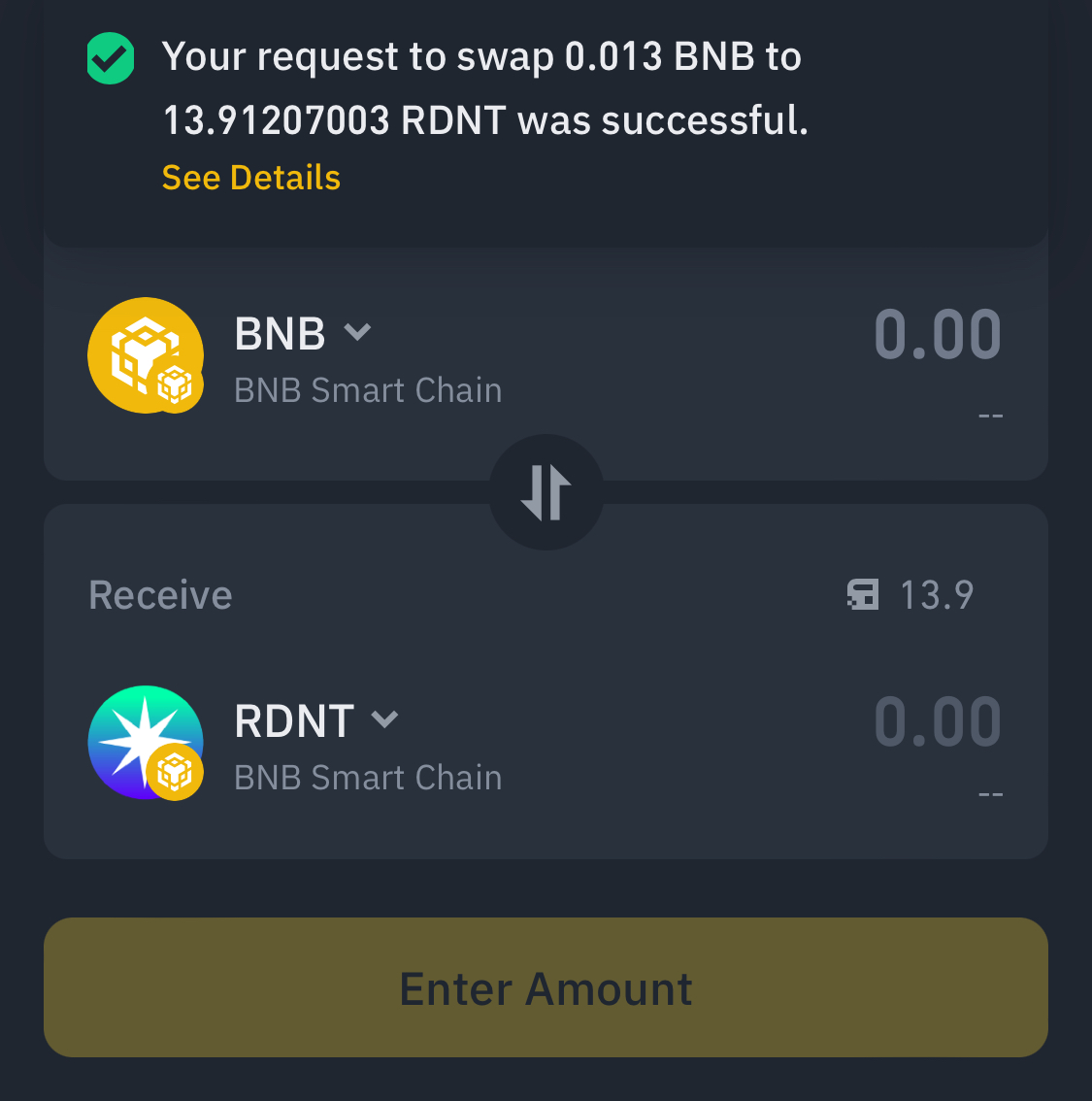
Task: Click the 13.9 balance to use max amount
Action: tap(938, 595)
